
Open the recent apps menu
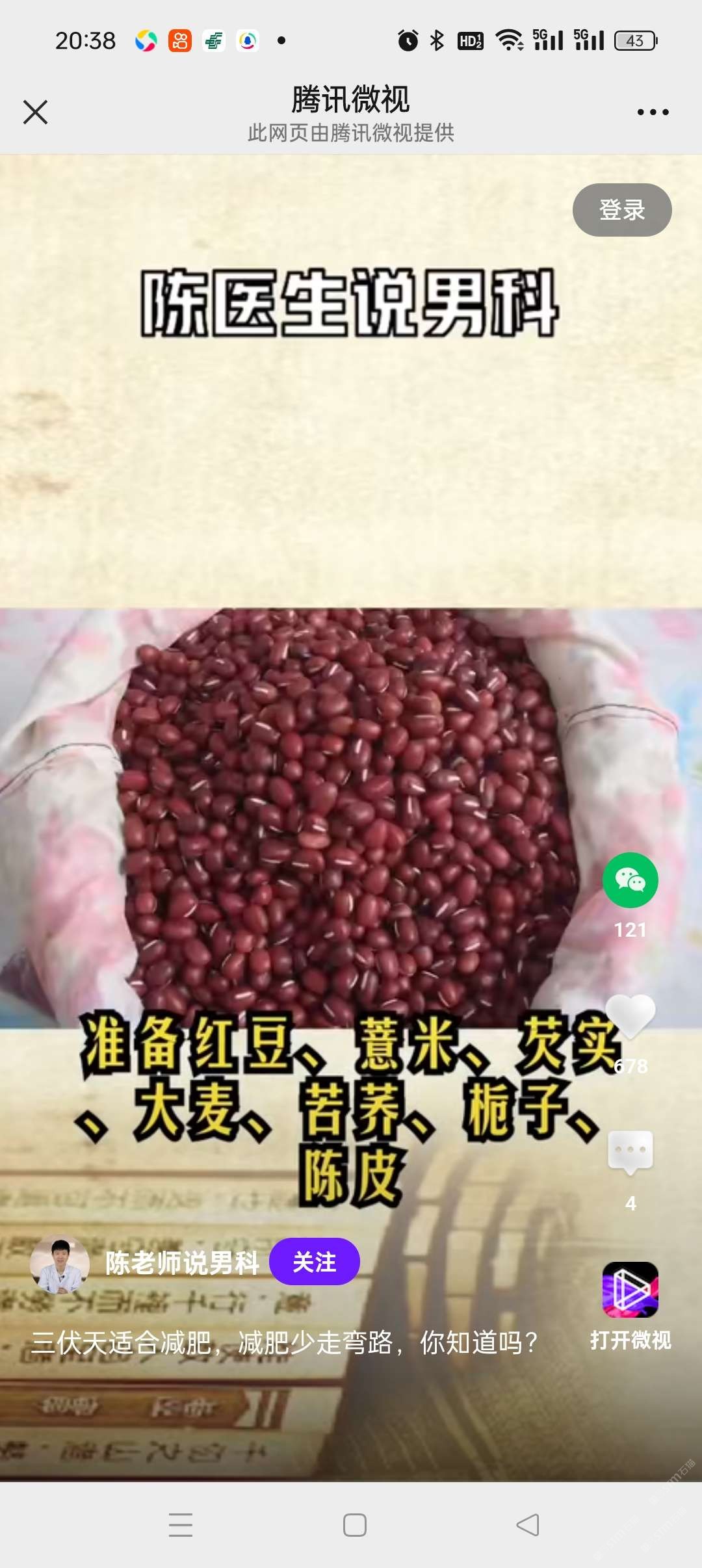tap(181, 1524)
